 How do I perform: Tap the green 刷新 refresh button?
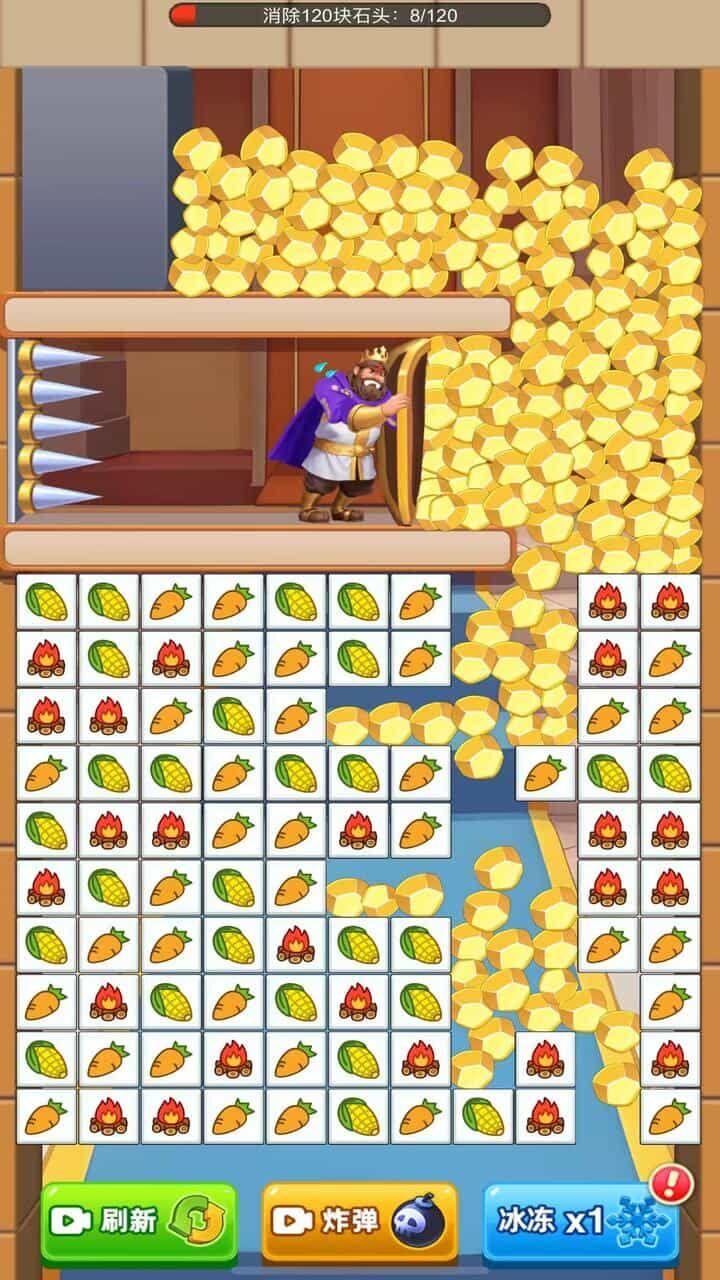139,1221
